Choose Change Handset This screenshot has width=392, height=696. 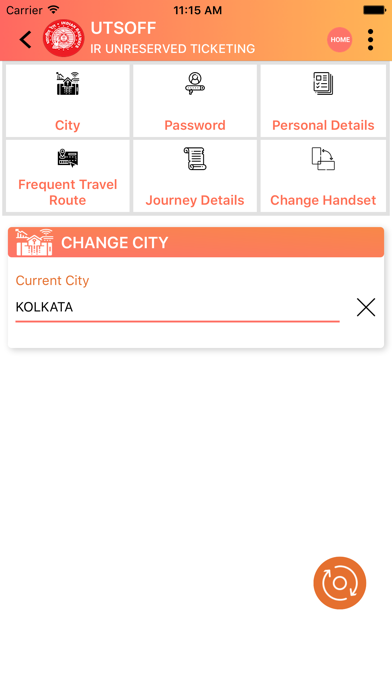(323, 176)
